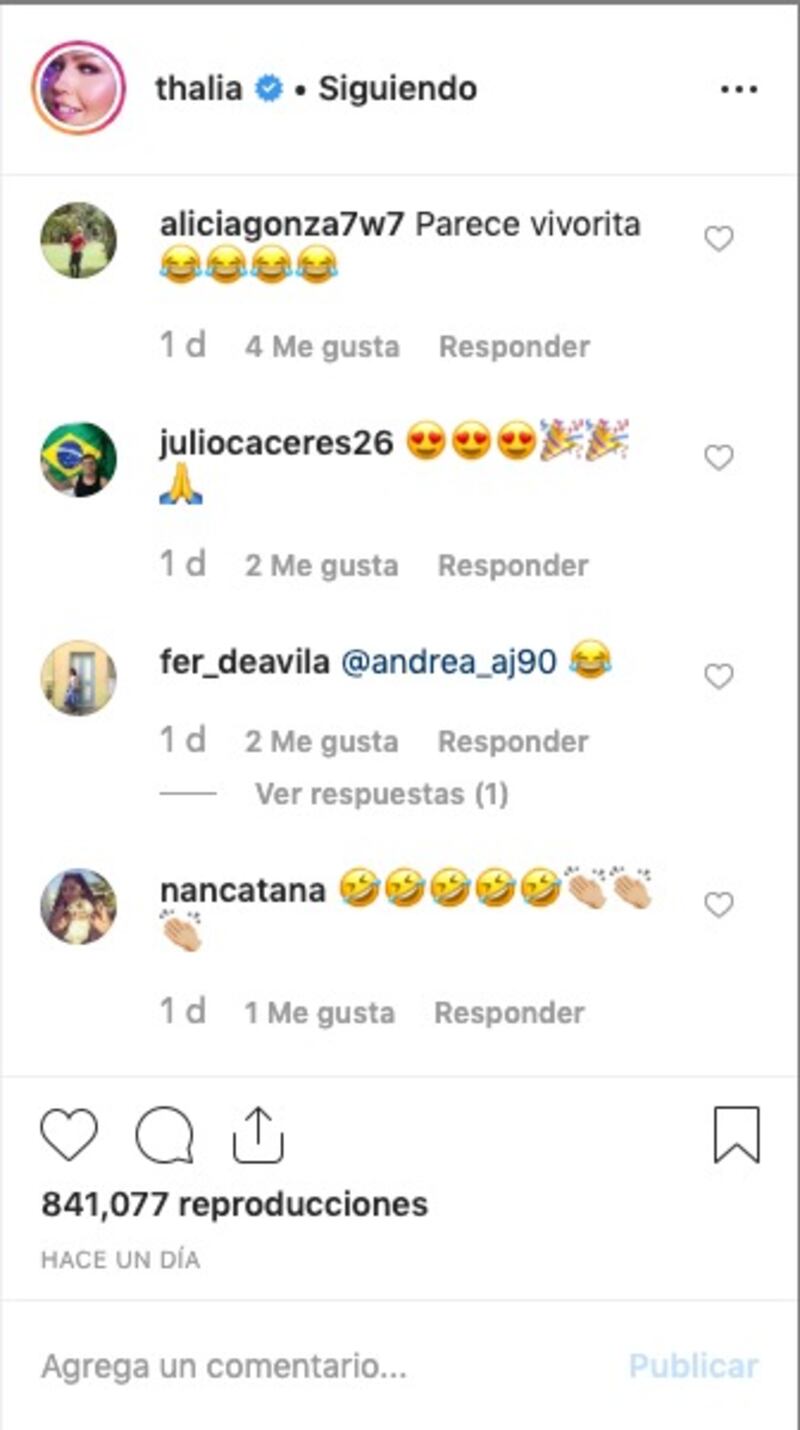
Task: Tap the Publicar button
Action: [x=693, y=1366]
